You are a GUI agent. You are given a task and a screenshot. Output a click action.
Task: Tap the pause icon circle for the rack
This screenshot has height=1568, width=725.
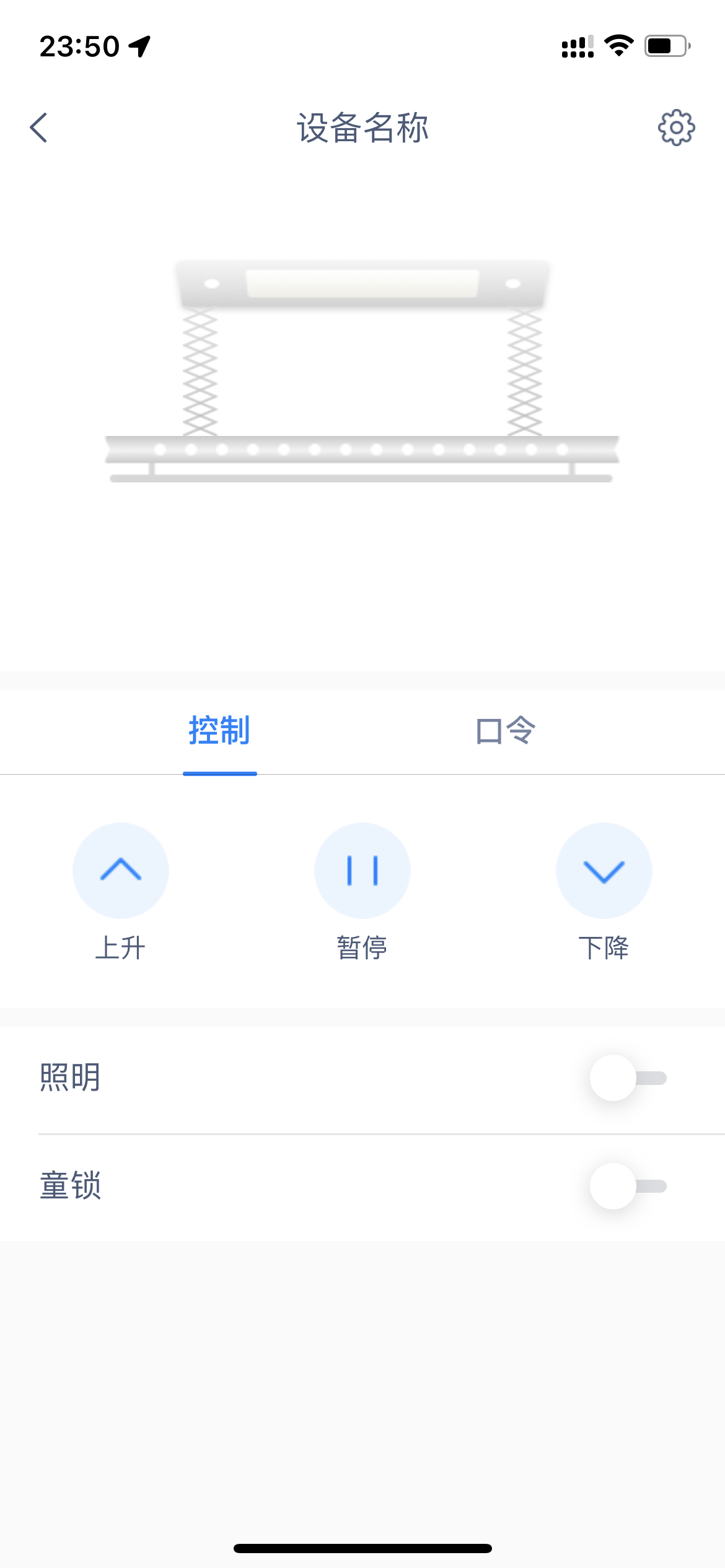coord(362,870)
